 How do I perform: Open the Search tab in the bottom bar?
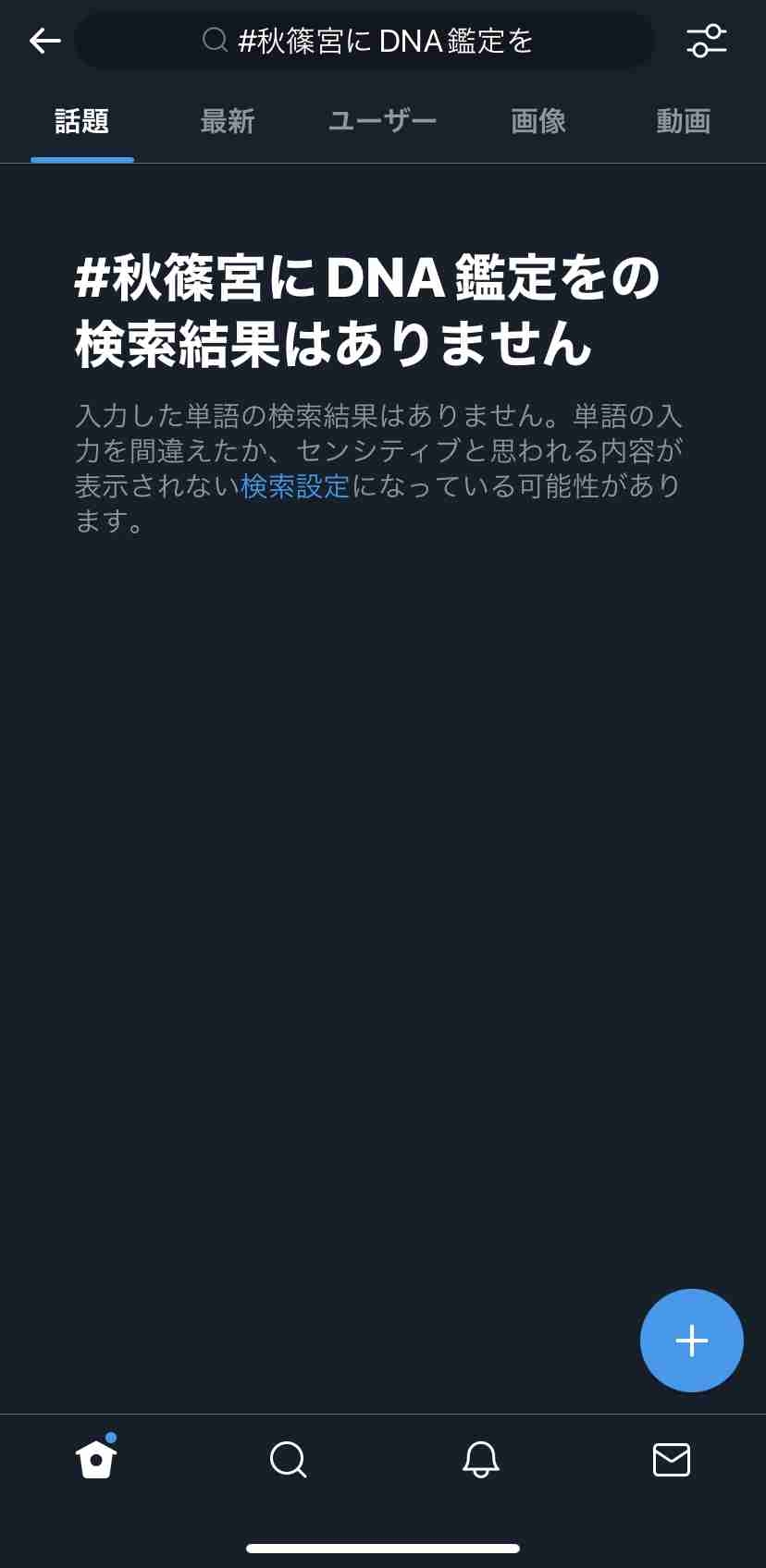tap(288, 1460)
